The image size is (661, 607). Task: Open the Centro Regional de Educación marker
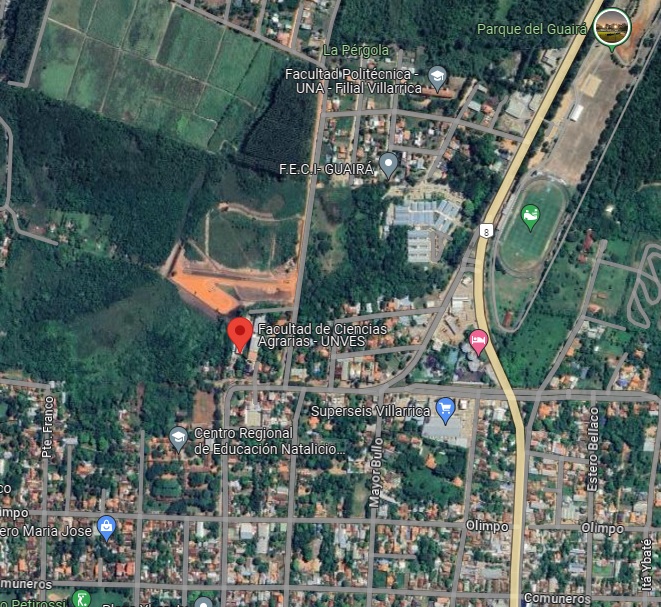click(x=178, y=437)
